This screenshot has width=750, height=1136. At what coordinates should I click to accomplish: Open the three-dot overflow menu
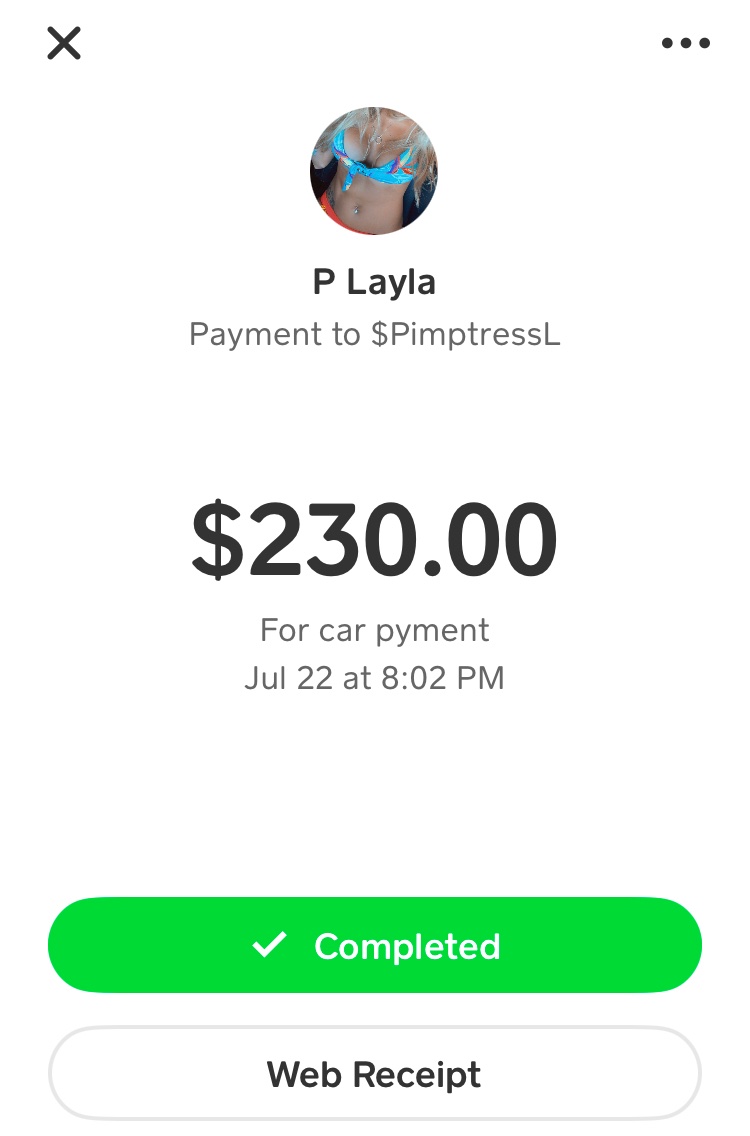click(686, 43)
